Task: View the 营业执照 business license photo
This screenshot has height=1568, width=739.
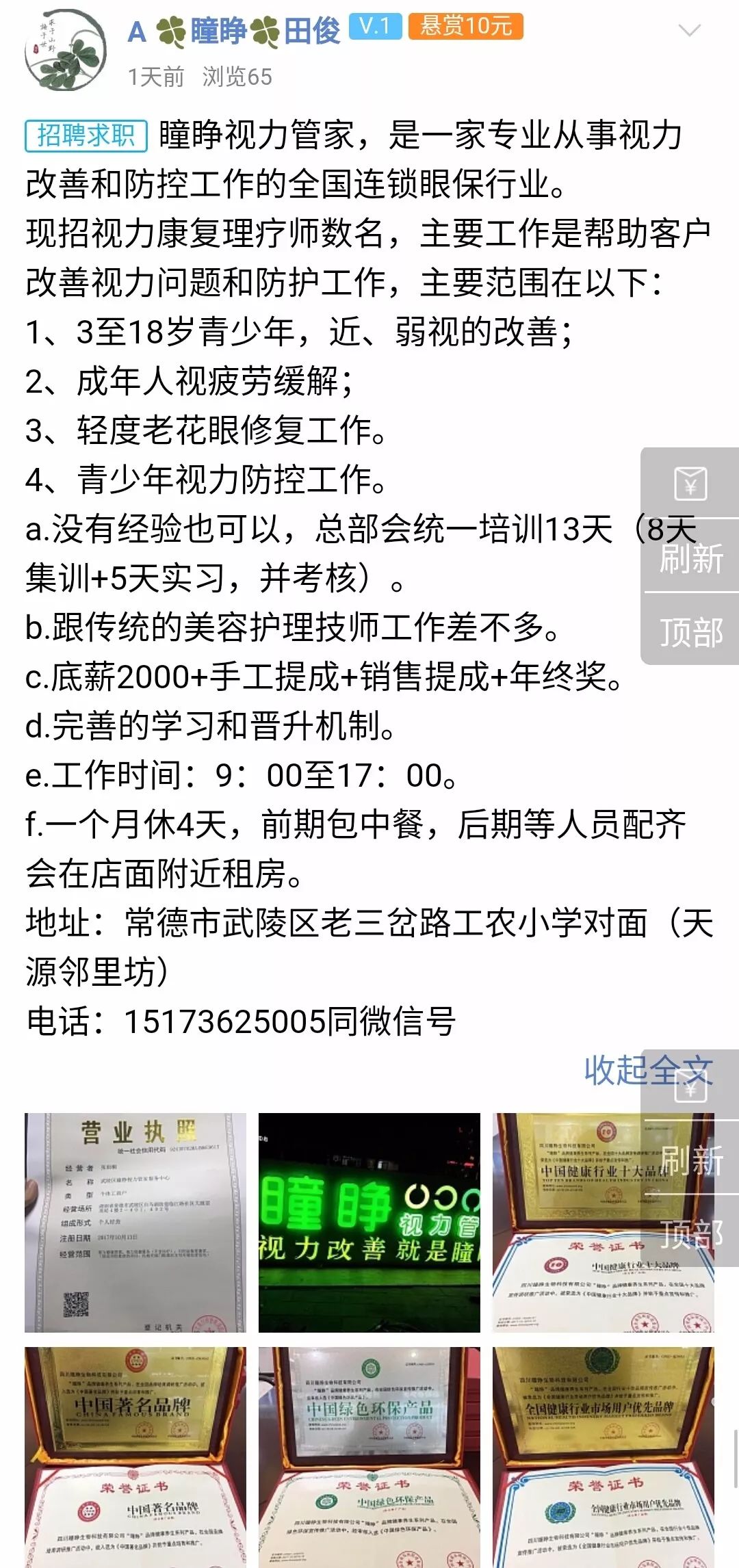Action: pos(135,1223)
